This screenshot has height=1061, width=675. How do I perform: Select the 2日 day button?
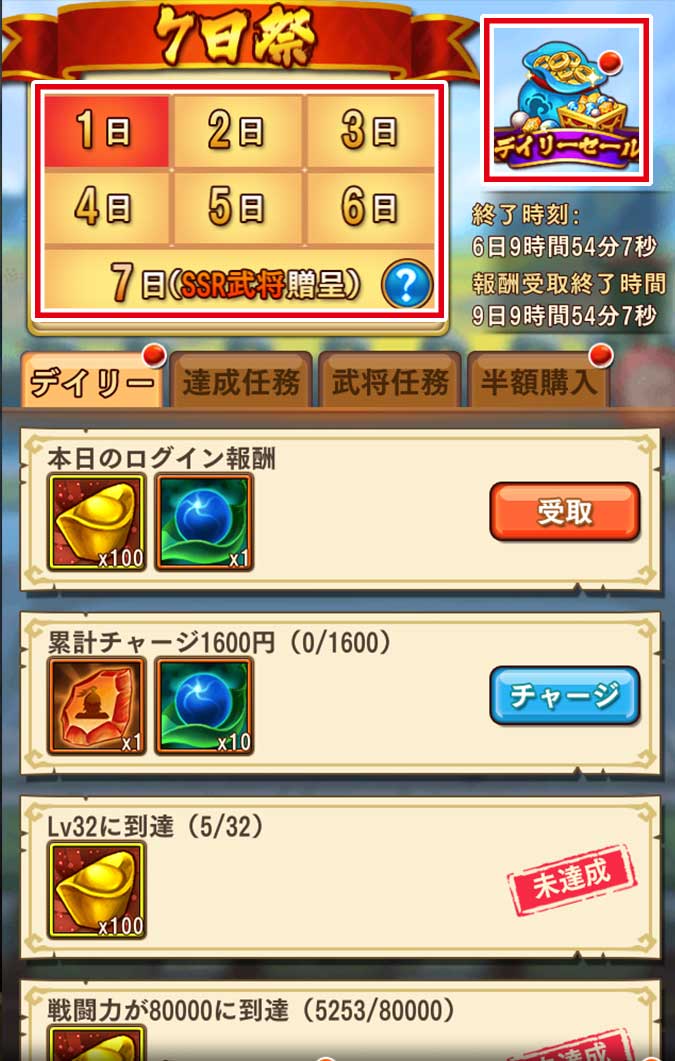pos(237,131)
